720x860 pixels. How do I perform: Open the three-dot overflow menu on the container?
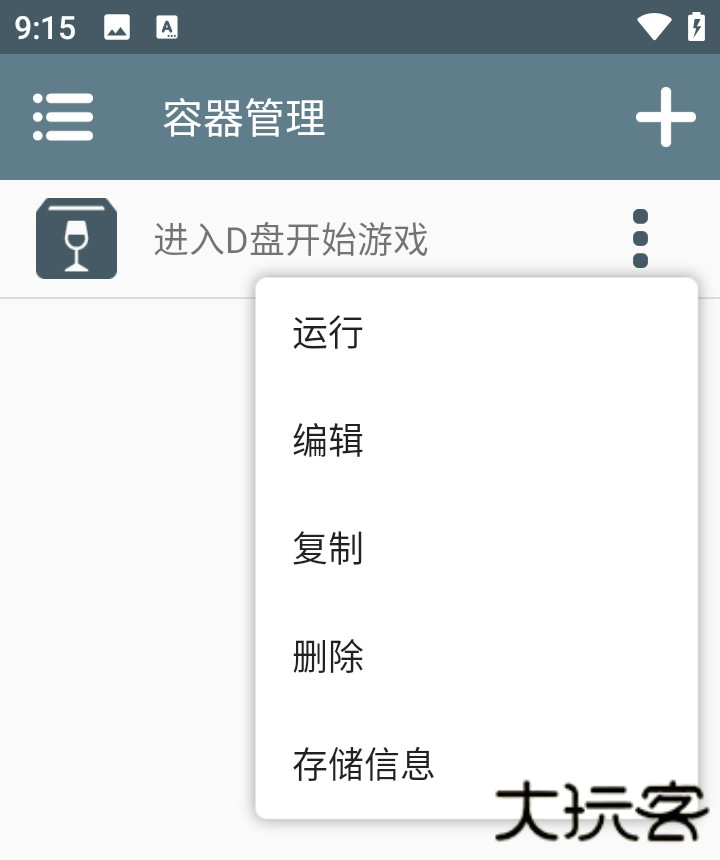640,238
